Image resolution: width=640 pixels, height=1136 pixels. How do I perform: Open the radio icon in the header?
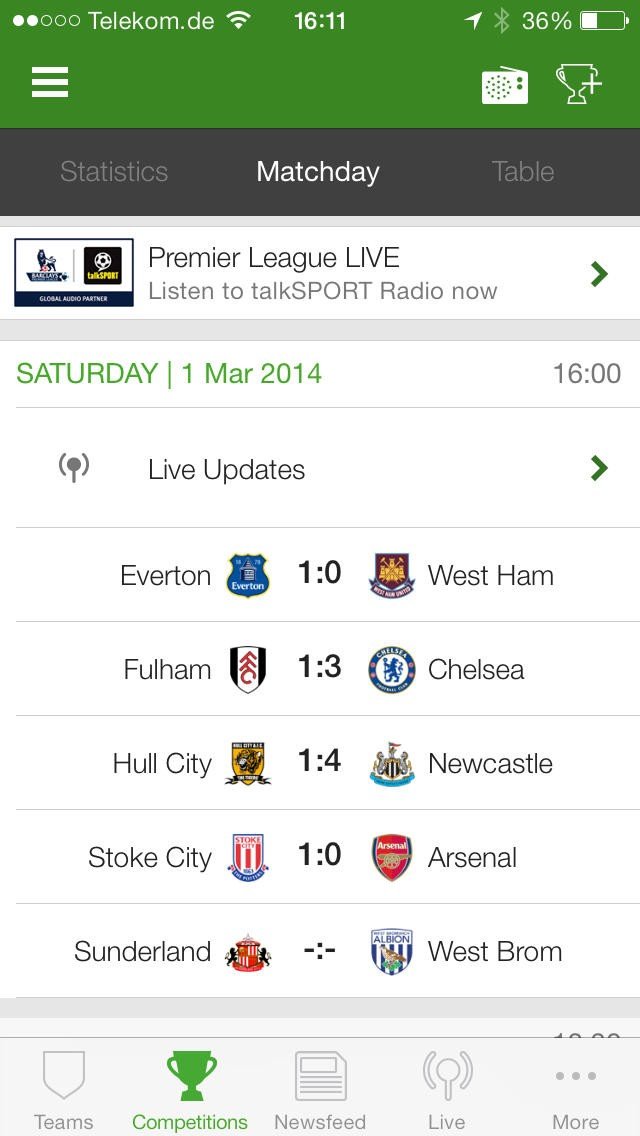(x=504, y=85)
